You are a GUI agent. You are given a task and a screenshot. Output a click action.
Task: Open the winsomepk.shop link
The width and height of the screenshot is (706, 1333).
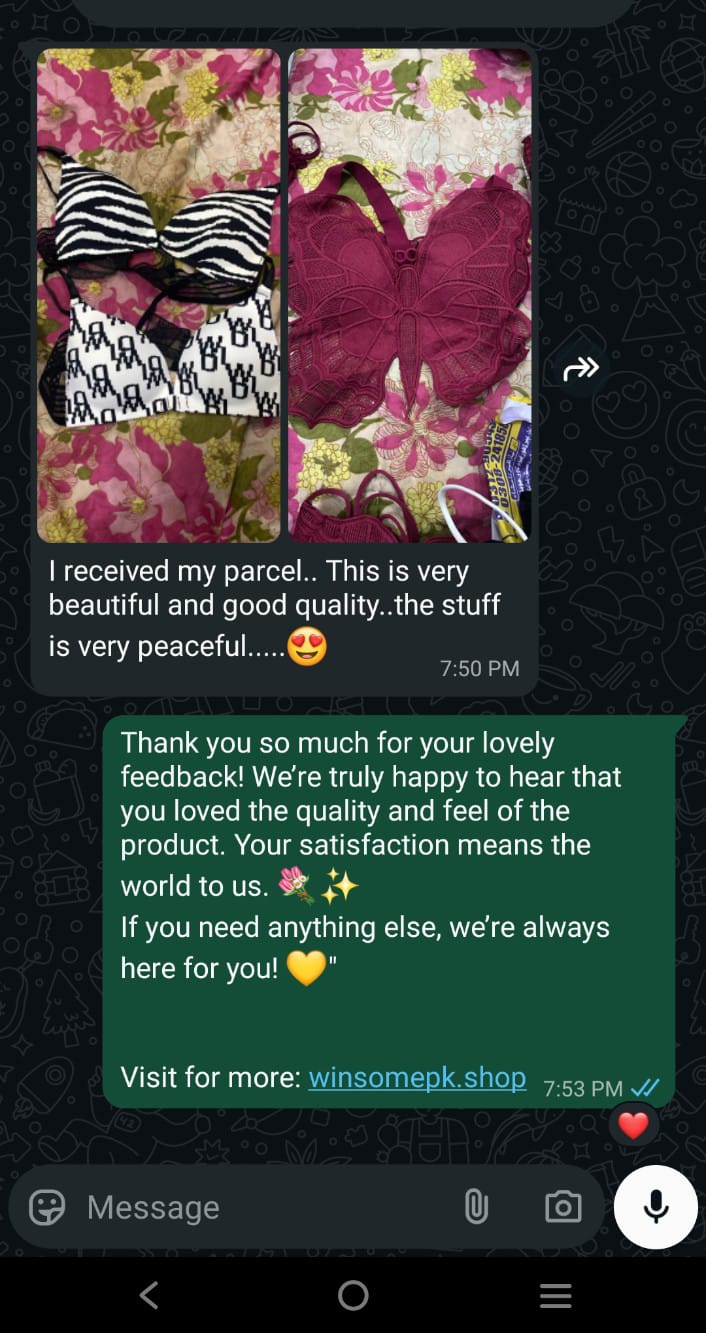(x=417, y=1077)
